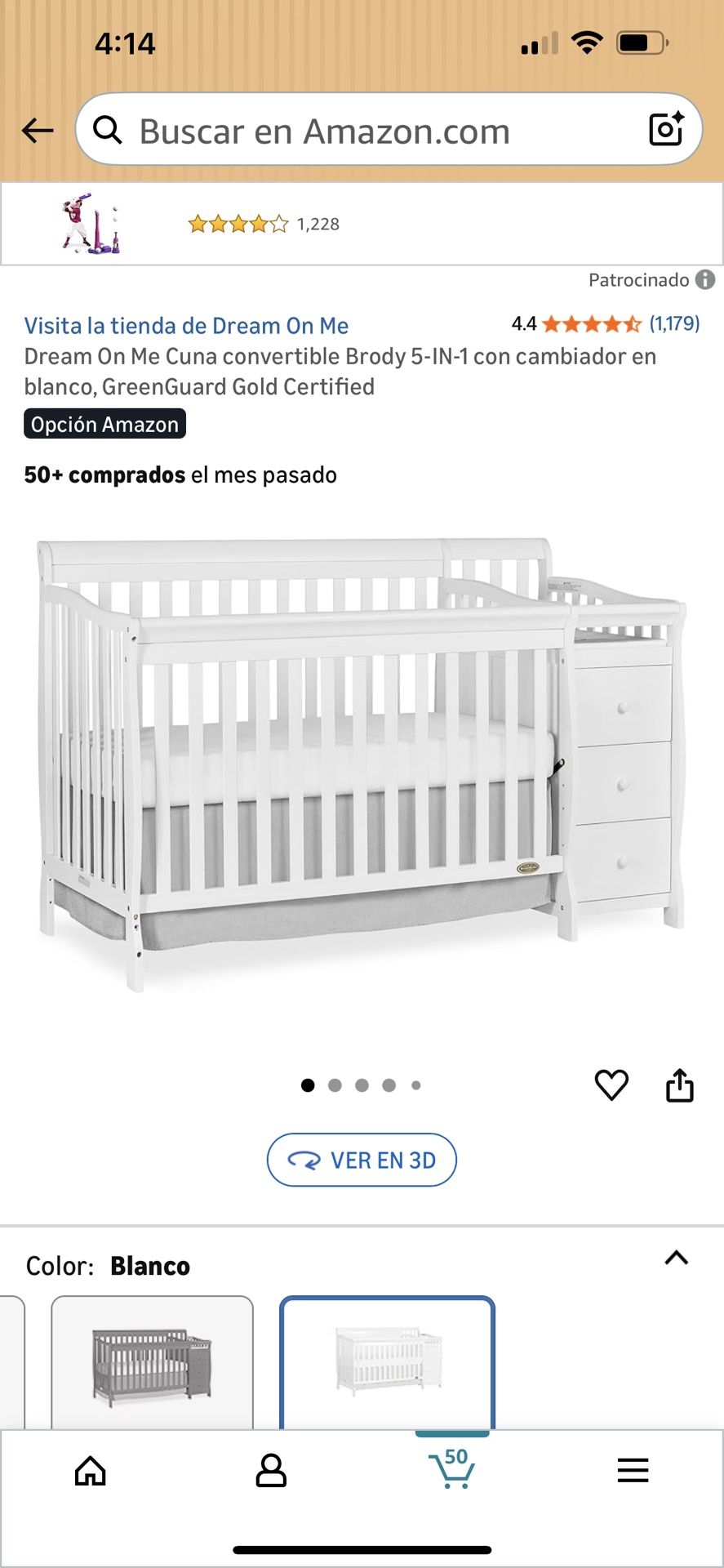Add the crib to wish list heart
This screenshot has height=1568, width=724.
[x=611, y=1085]
